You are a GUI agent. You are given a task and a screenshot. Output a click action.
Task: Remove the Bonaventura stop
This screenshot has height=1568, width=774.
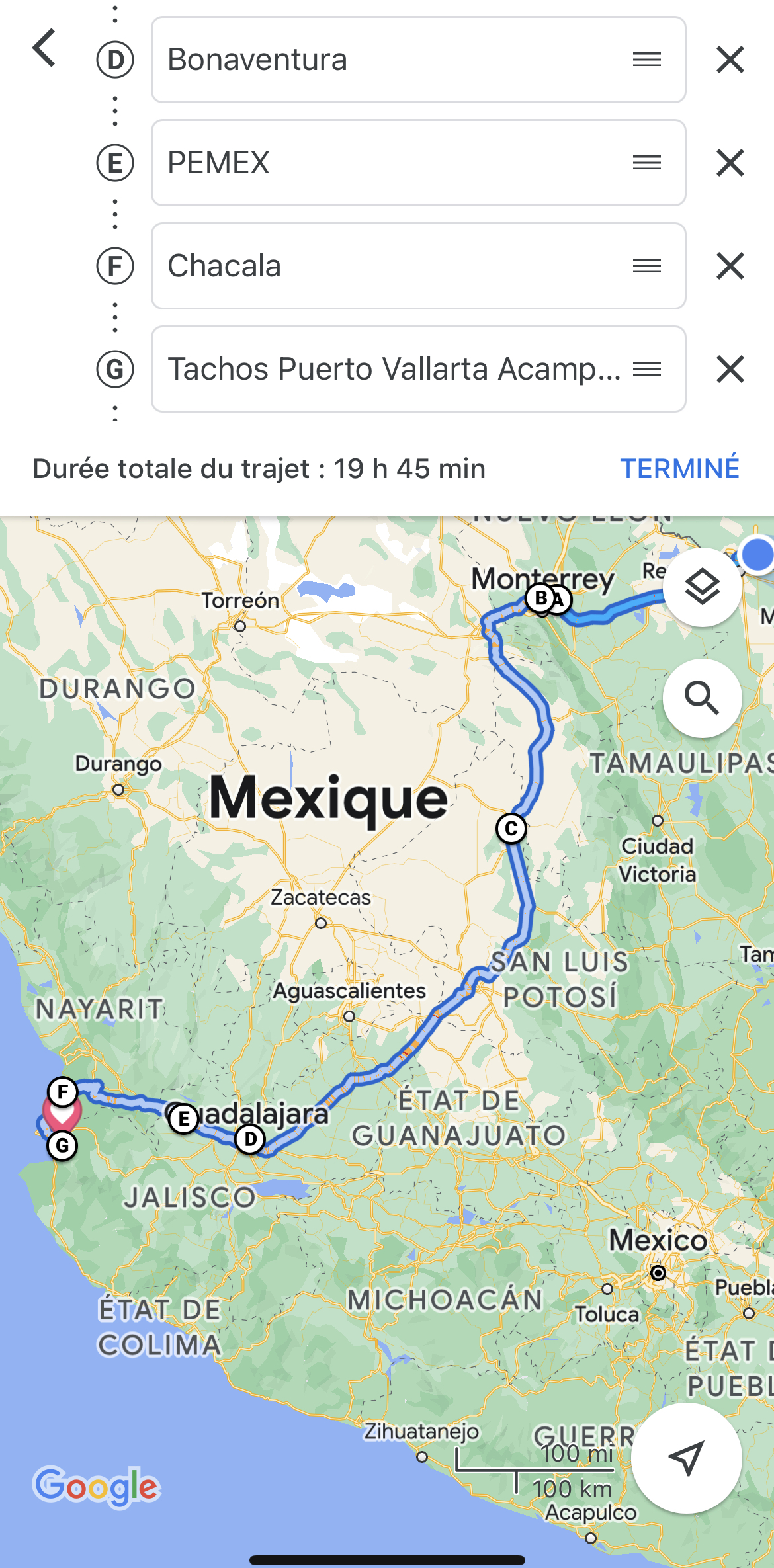(x=730, y=60)
